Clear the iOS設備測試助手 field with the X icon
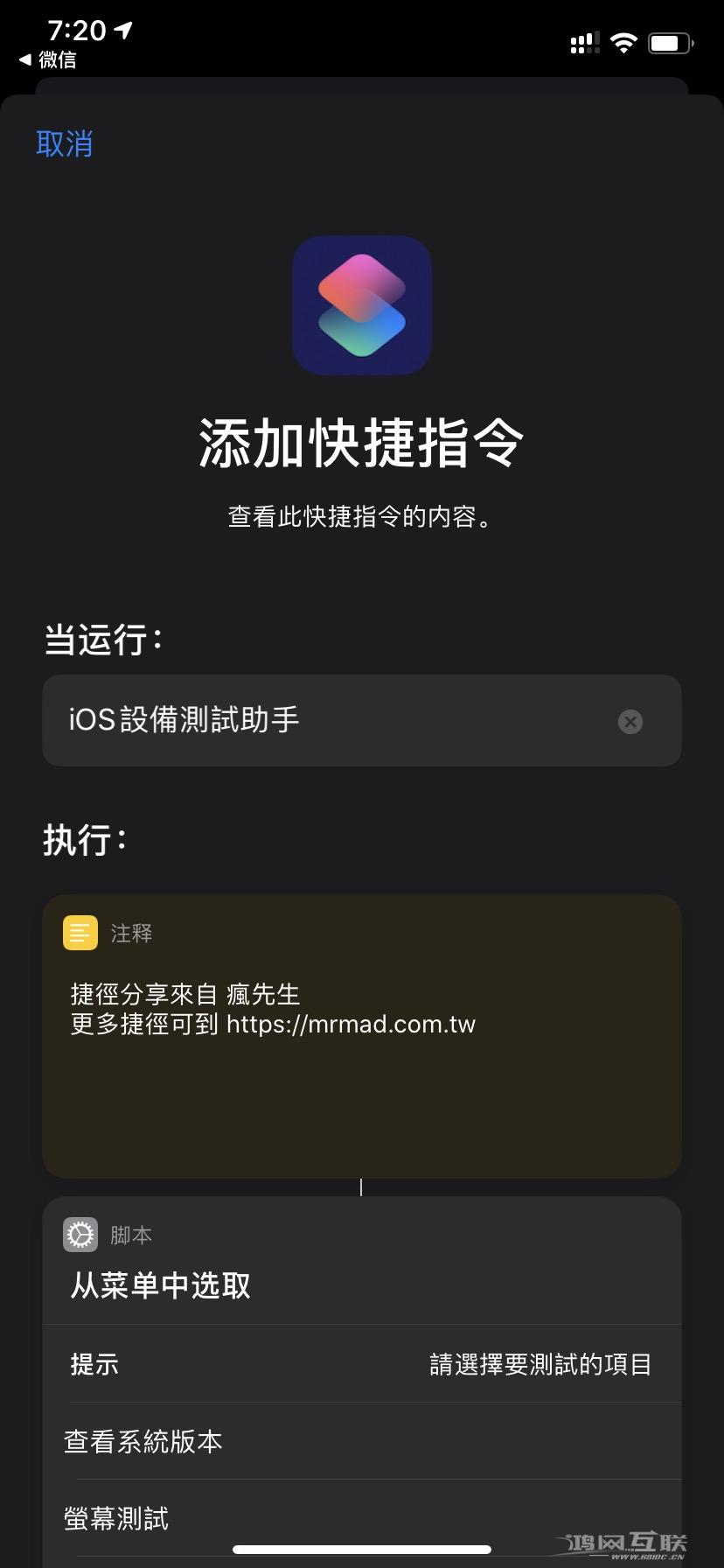Screen dimensions: 724x1568 (630, 721)
